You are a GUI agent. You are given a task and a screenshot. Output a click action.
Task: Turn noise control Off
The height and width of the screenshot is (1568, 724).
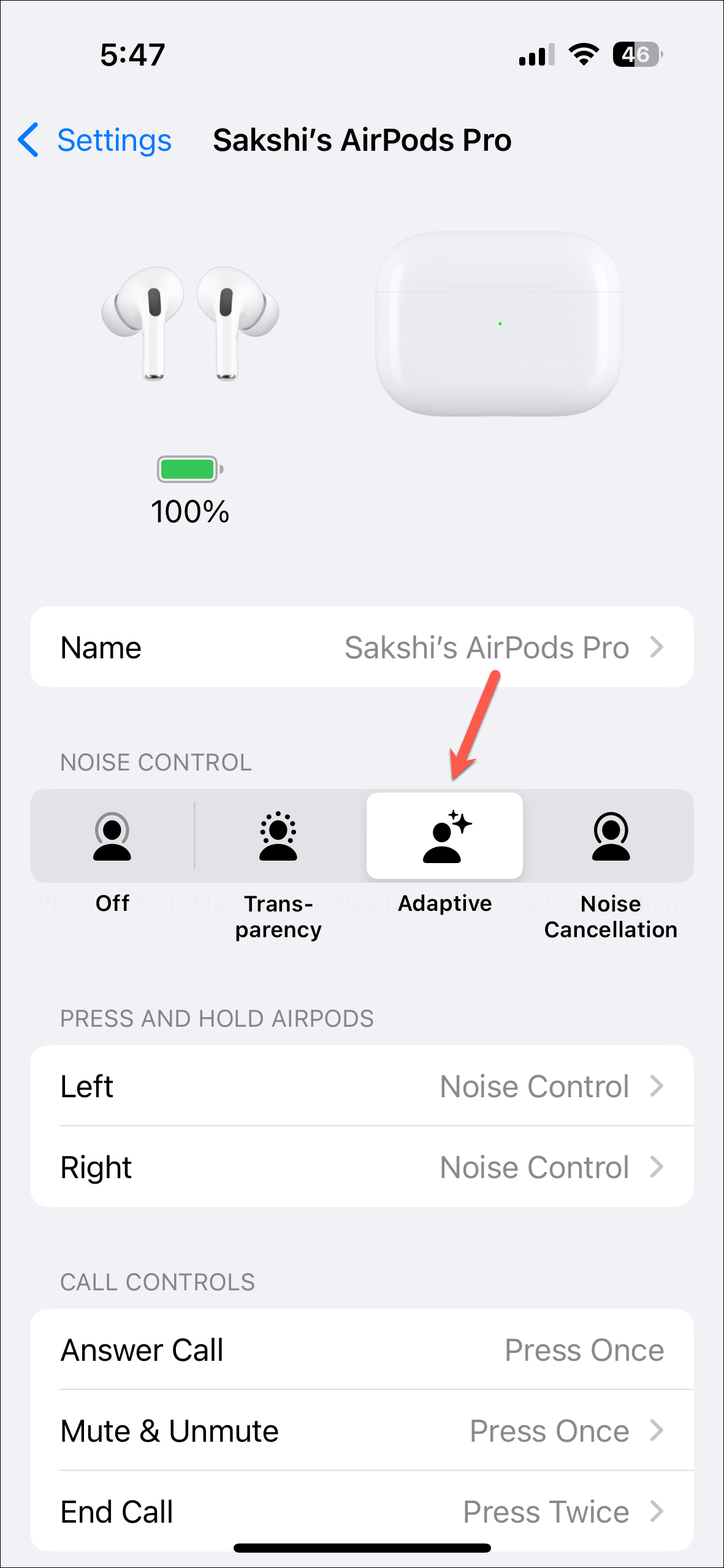(x=112, y=836)
